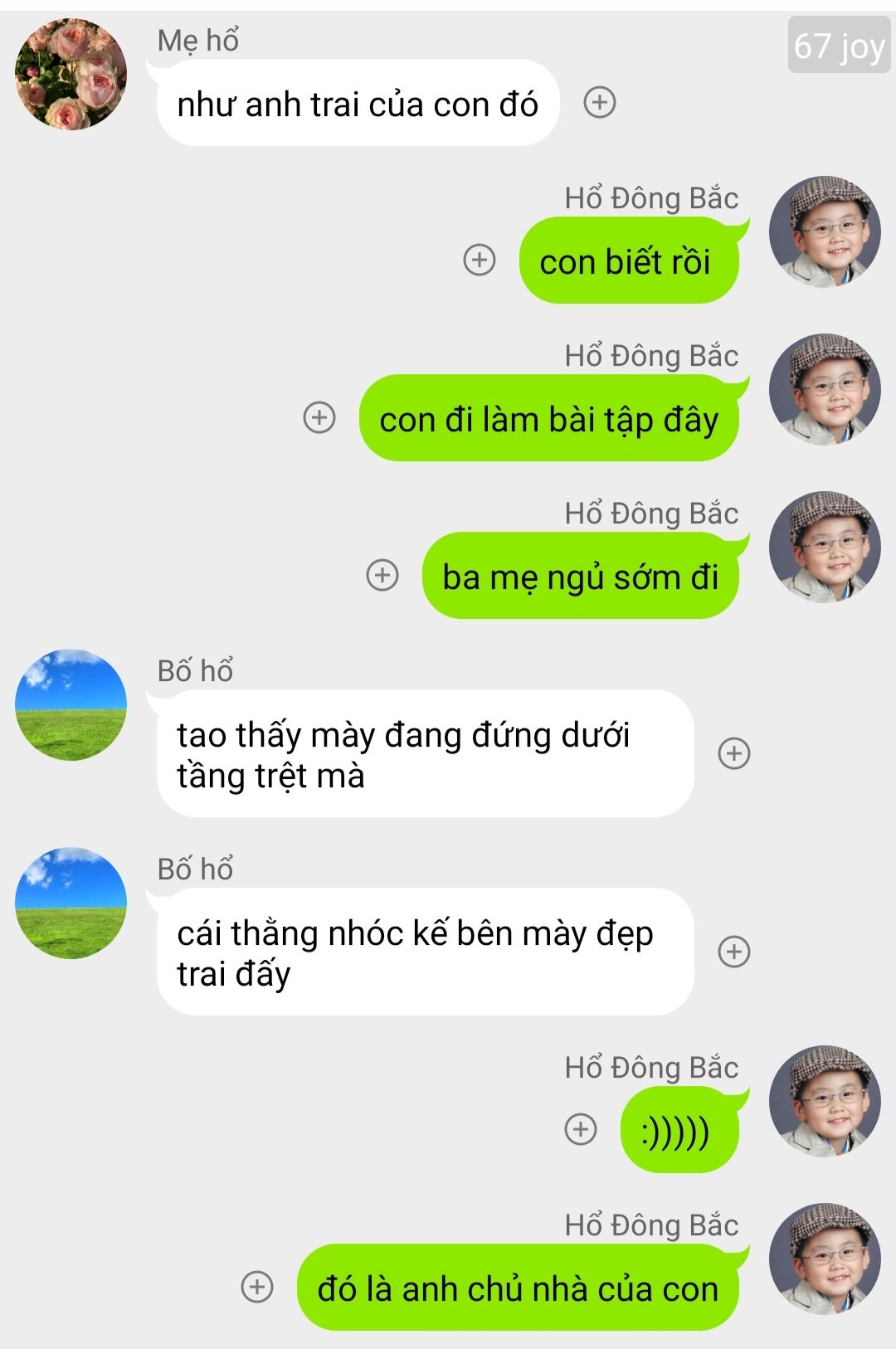The width and height of the screenshot is (896, 1349).
Task: Open Mẹ hổ's rose profile picture
Action: click(71, 75)
